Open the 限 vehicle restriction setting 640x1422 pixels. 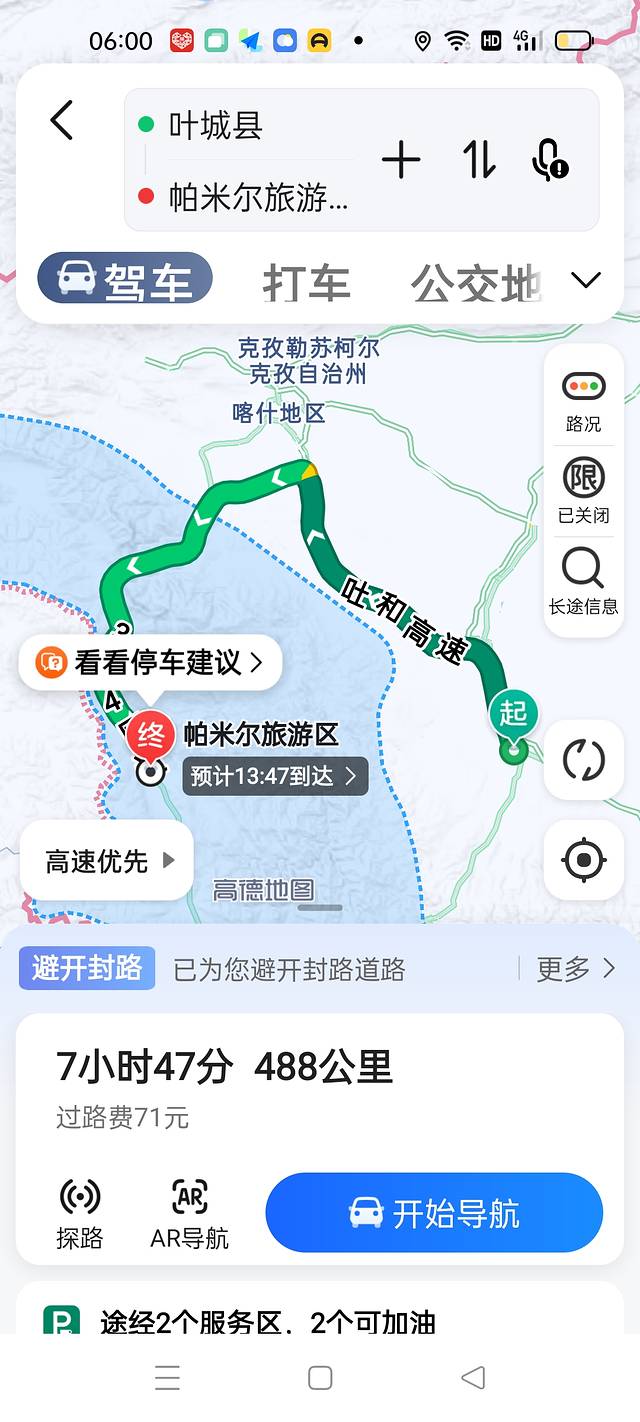583,491
